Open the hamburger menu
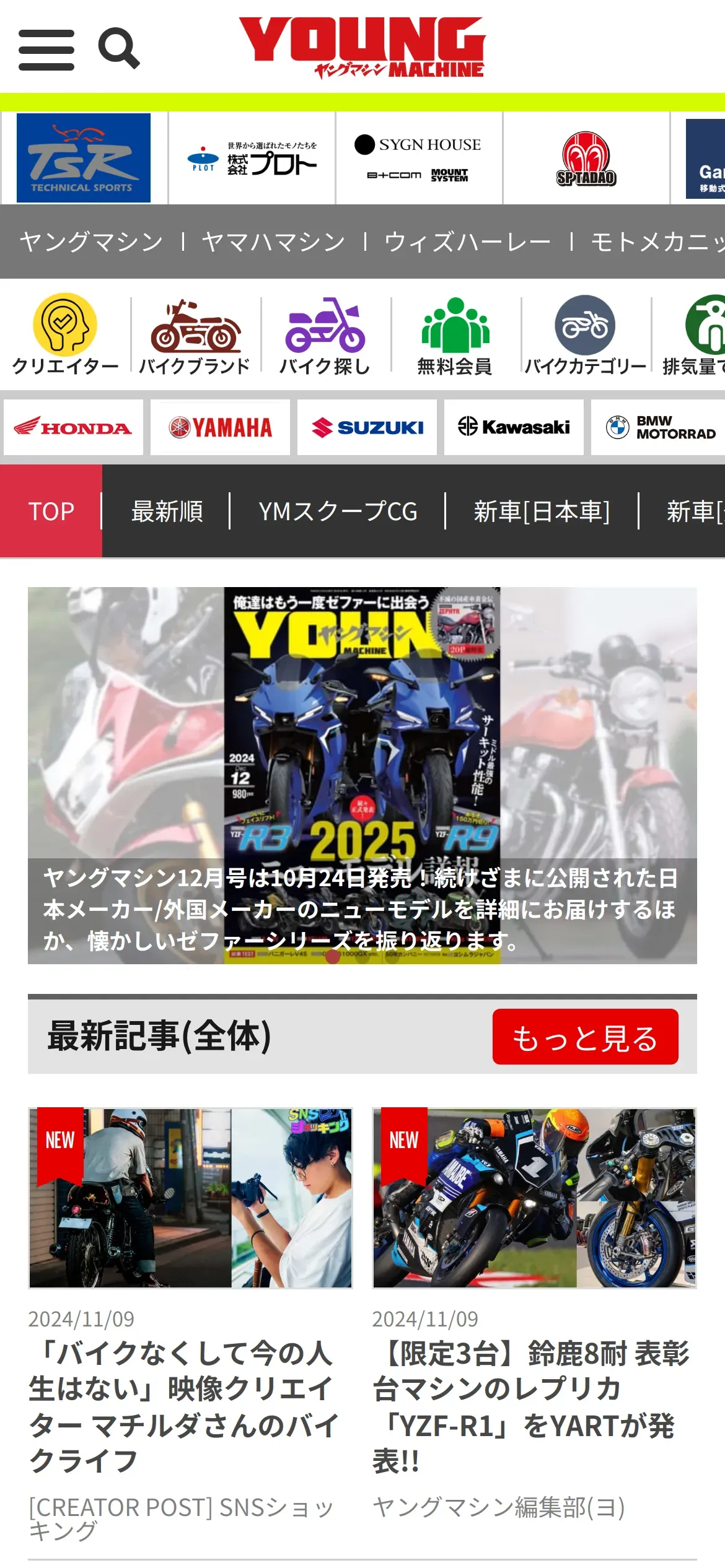Image resolution: width=725 pixels, height=1568 pixels. click(x=46, y=50)
